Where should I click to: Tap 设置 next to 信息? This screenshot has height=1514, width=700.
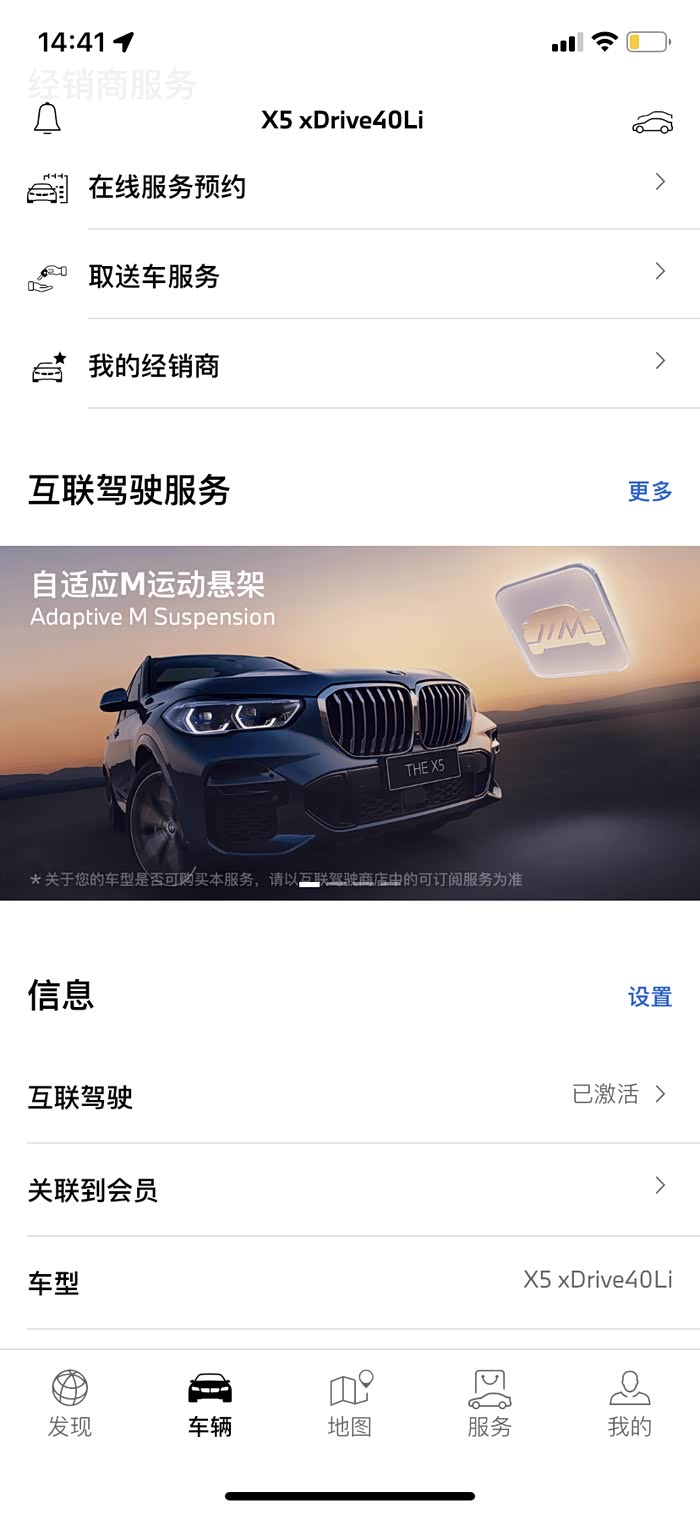(x=649, y=997)
